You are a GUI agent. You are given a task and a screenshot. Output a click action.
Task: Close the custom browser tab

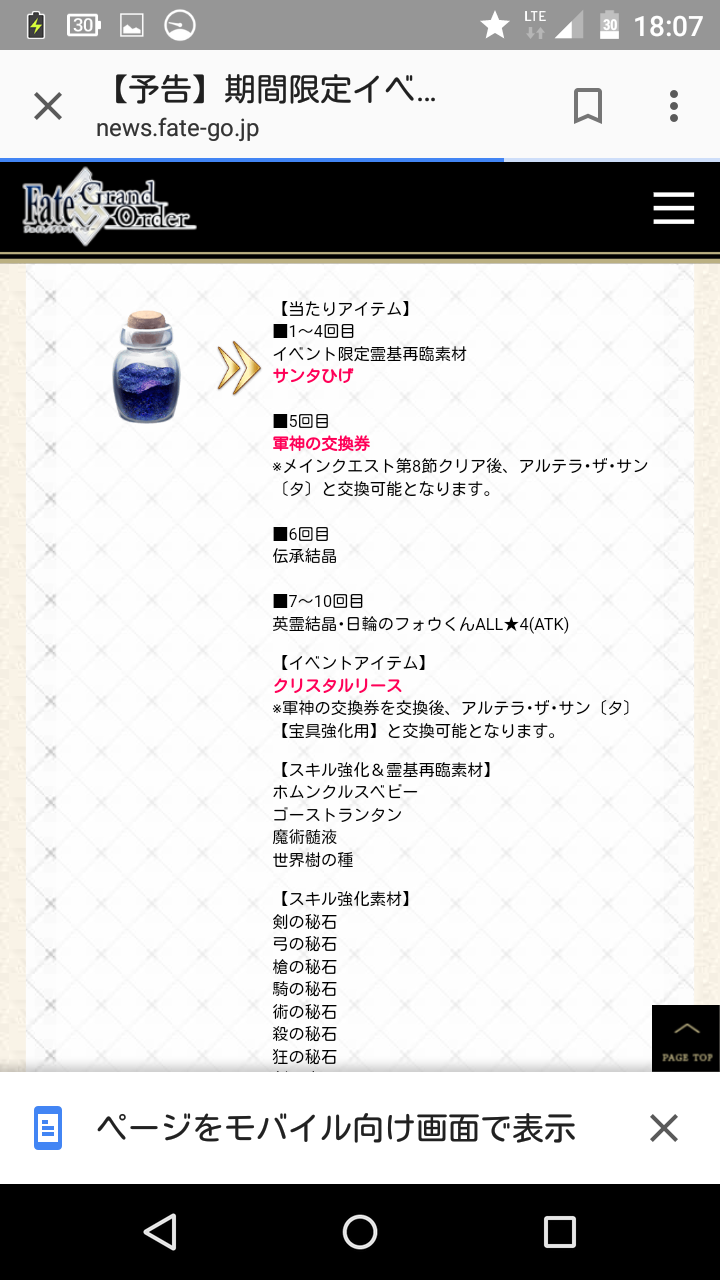pyautogui.click(x=48, y=106)
